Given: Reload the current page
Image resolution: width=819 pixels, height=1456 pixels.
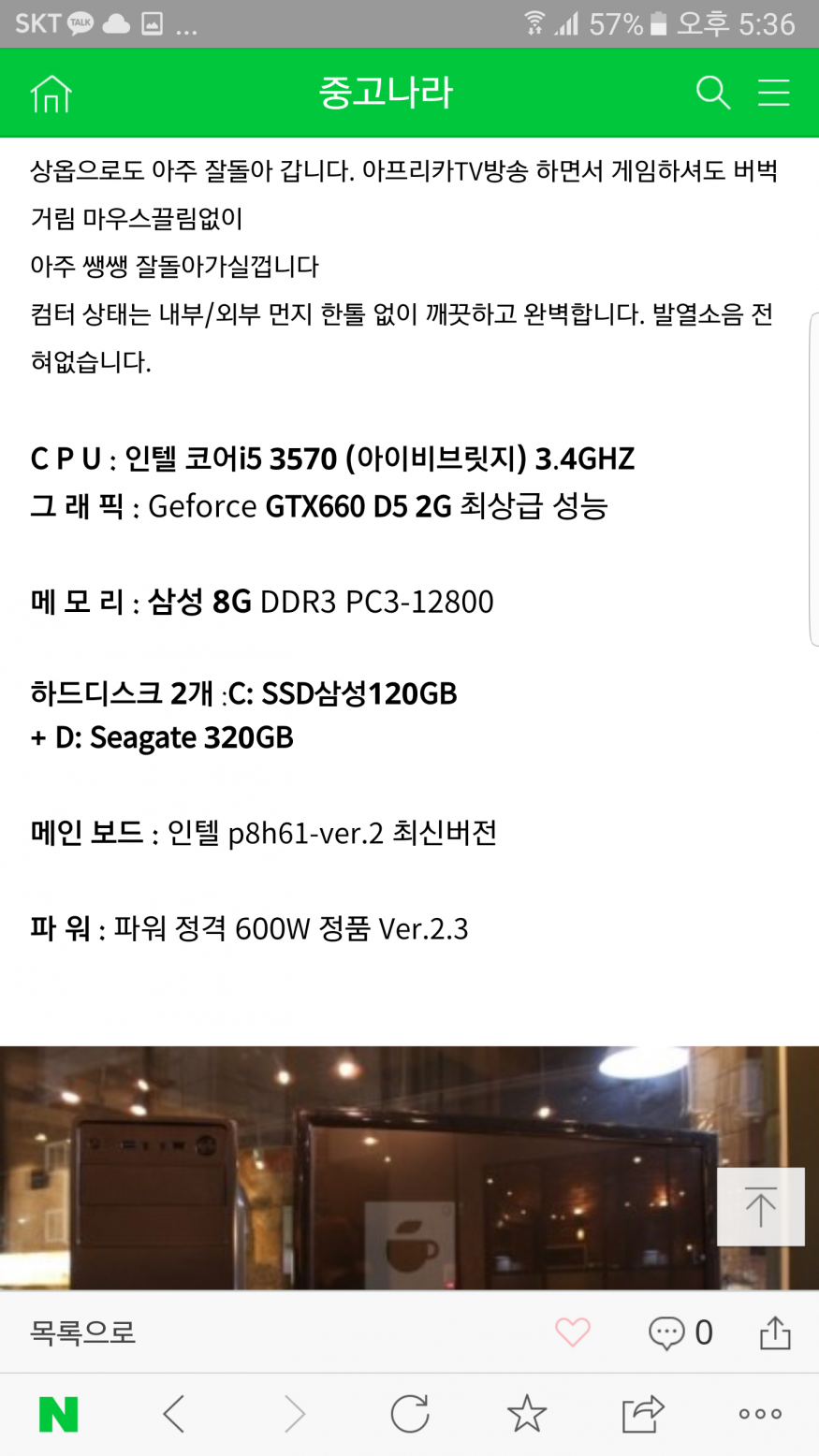Looking at the screenshot, I should tap(410, 1414).
